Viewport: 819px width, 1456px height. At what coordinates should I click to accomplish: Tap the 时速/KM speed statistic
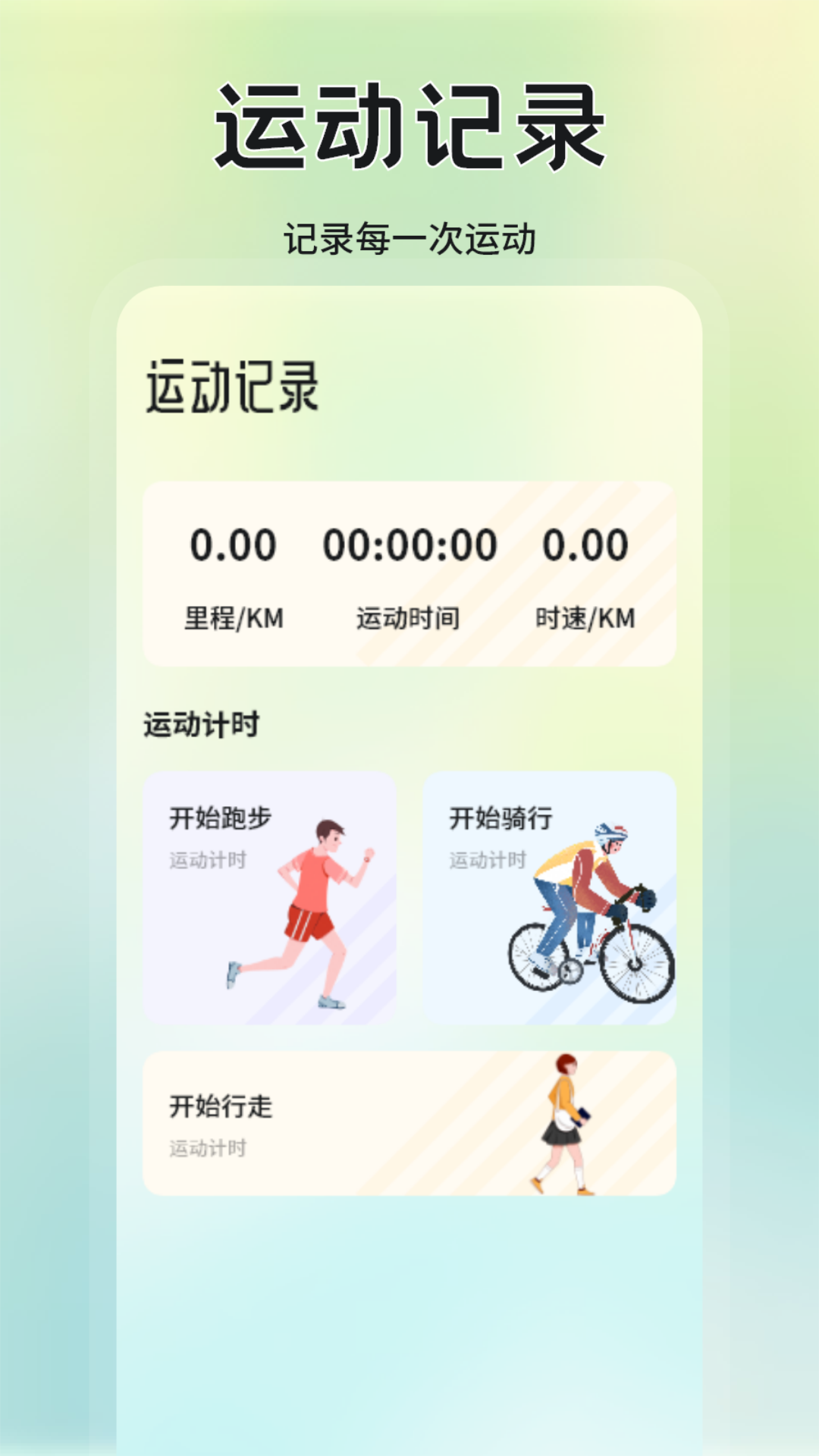[x=586, y=618]
